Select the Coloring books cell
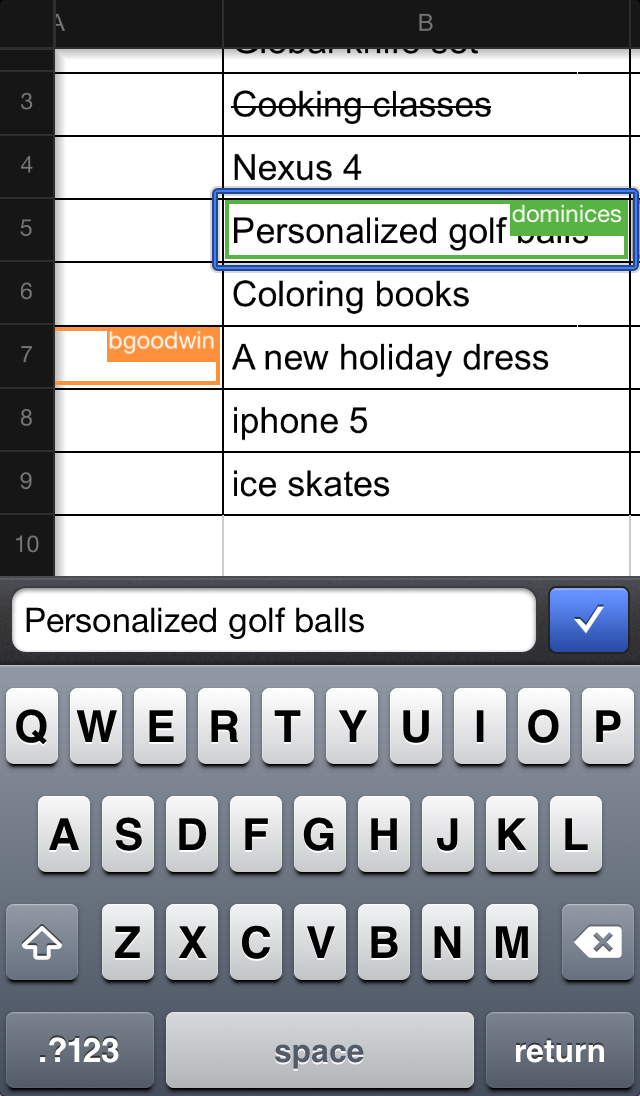 click(x=400, y=294)
